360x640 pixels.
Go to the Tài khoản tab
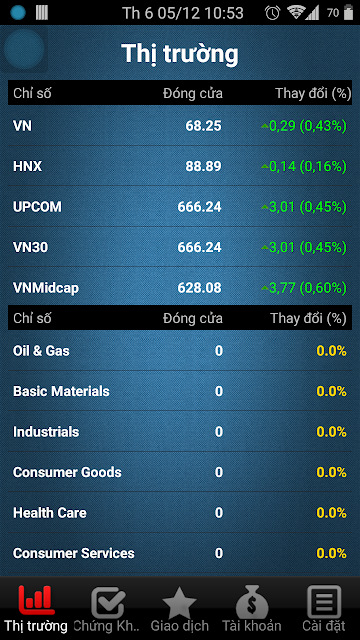tap(251, 609)
